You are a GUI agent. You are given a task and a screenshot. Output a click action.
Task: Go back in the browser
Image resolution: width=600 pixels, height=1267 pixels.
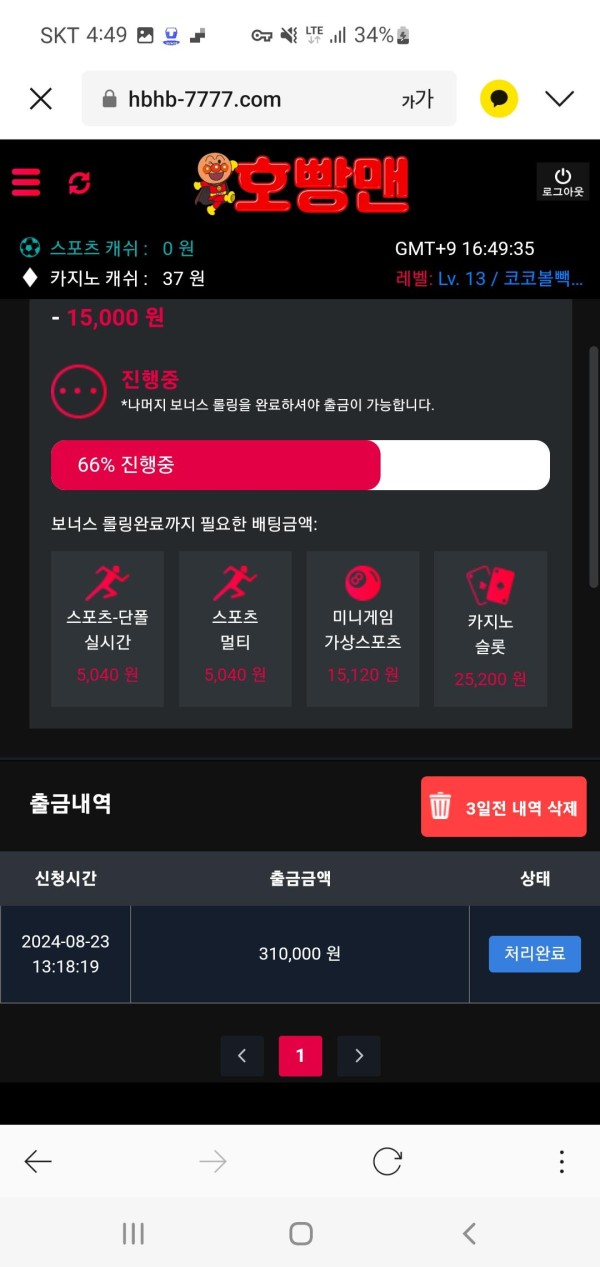pos(38,1161)
